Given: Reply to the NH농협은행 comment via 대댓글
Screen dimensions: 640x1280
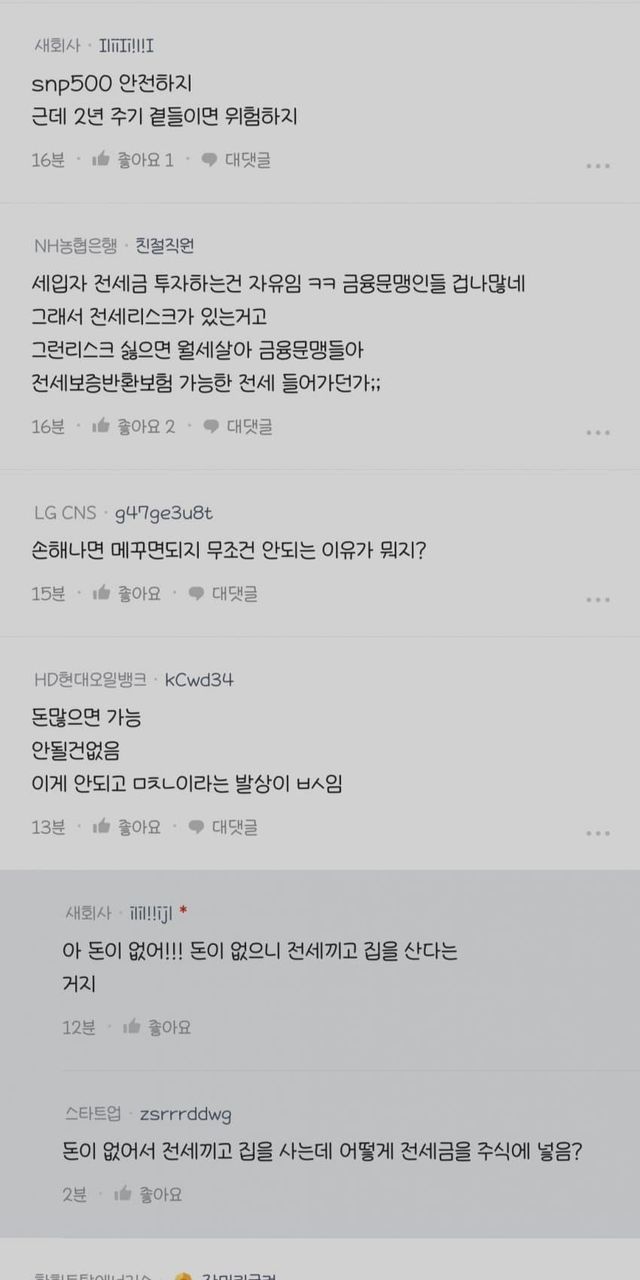Looking at the screenshot, I should tap(237, 426).
